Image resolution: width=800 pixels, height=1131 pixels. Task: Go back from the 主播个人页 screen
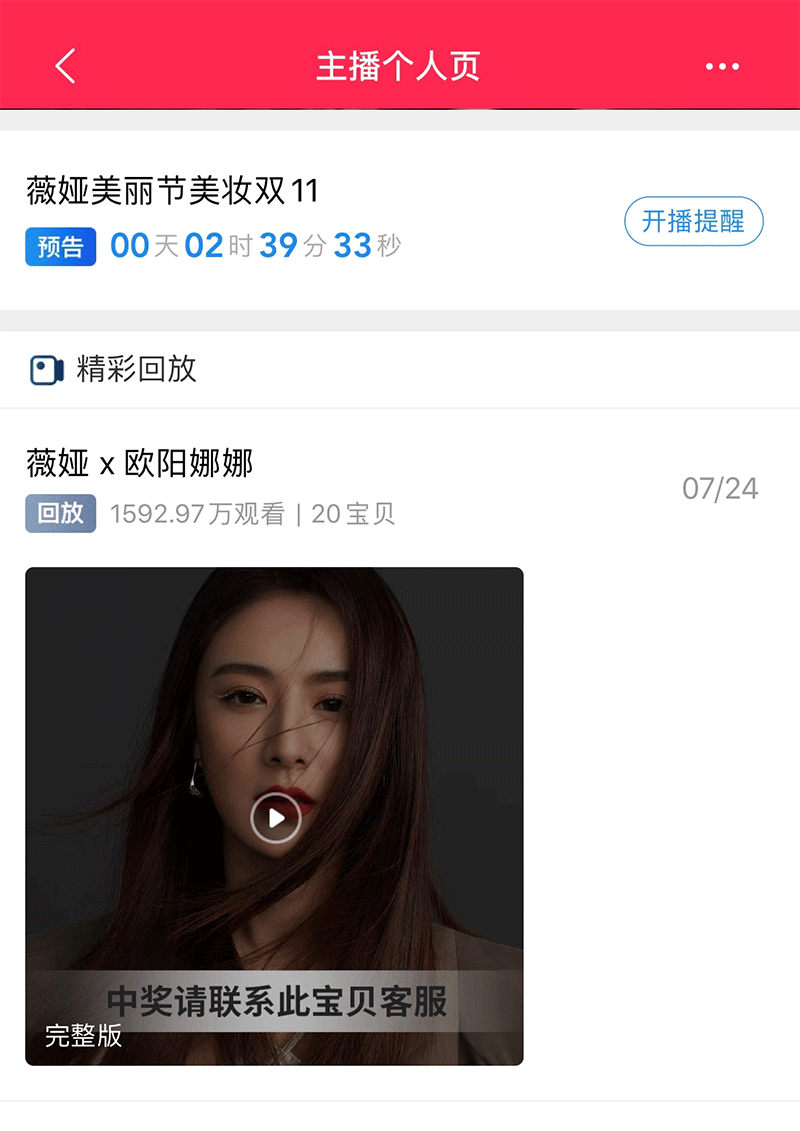point(65,66)
